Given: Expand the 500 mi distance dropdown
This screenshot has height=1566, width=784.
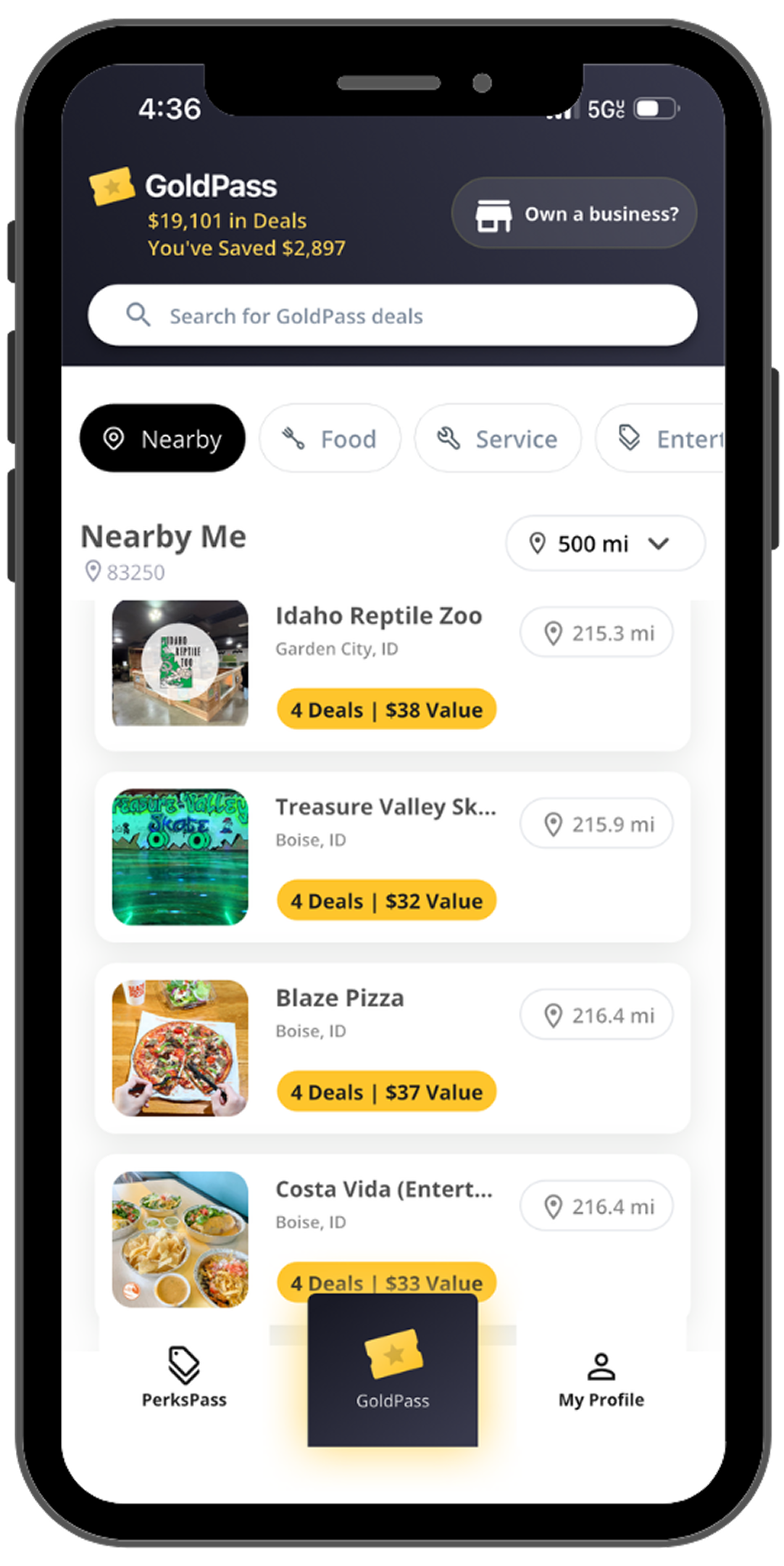Looking at the screenshot, I should coord(605,544).
